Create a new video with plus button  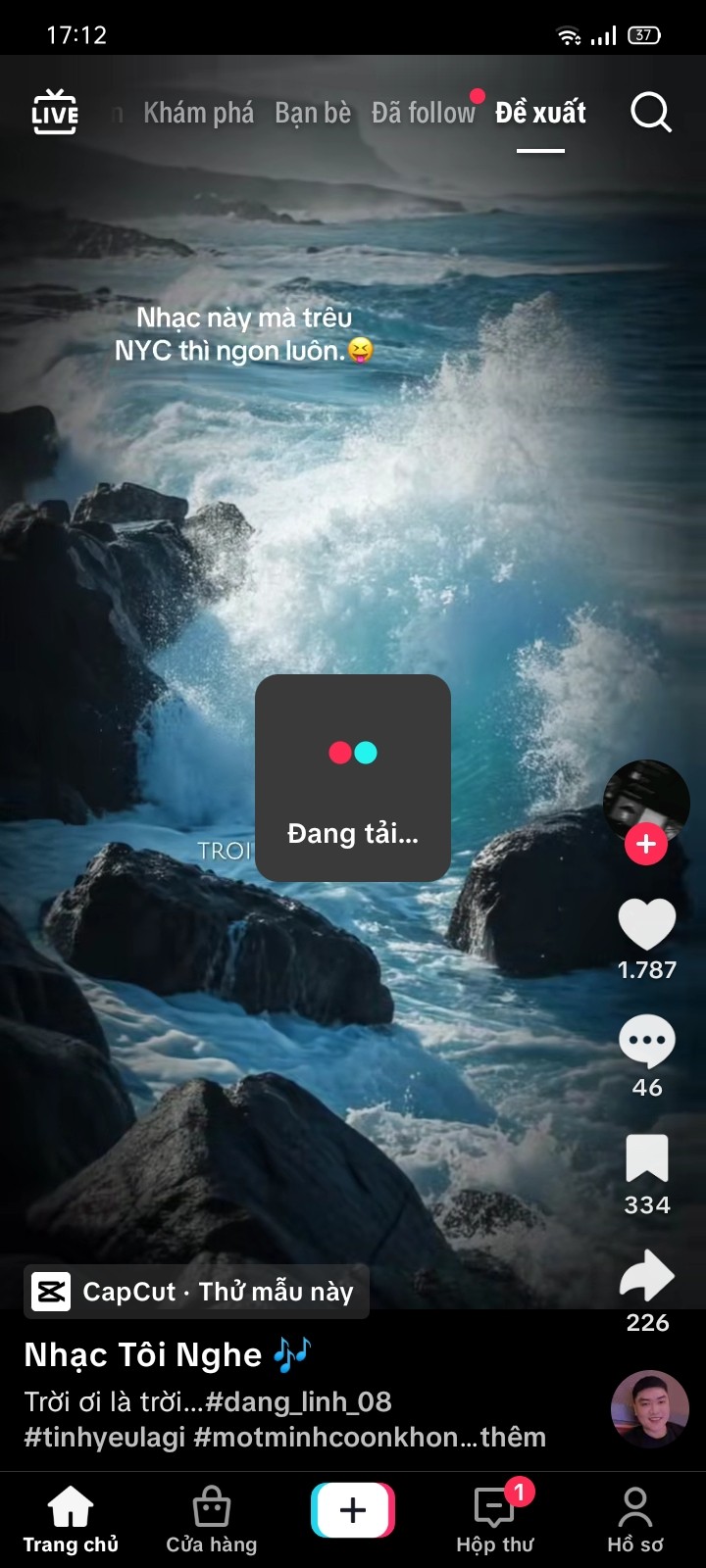[x=353, y=1510]
